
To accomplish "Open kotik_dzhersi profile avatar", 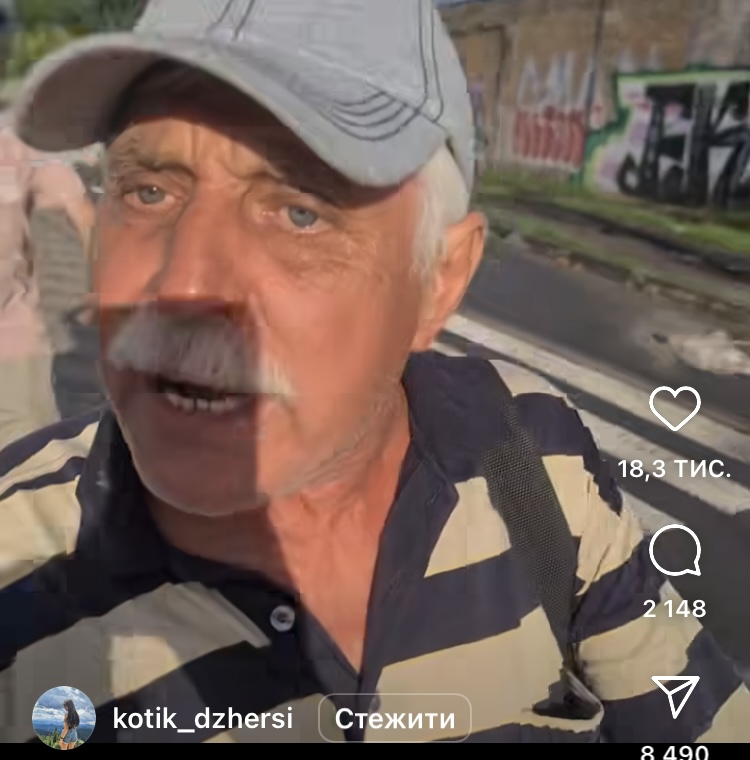I will coord(64,717).
